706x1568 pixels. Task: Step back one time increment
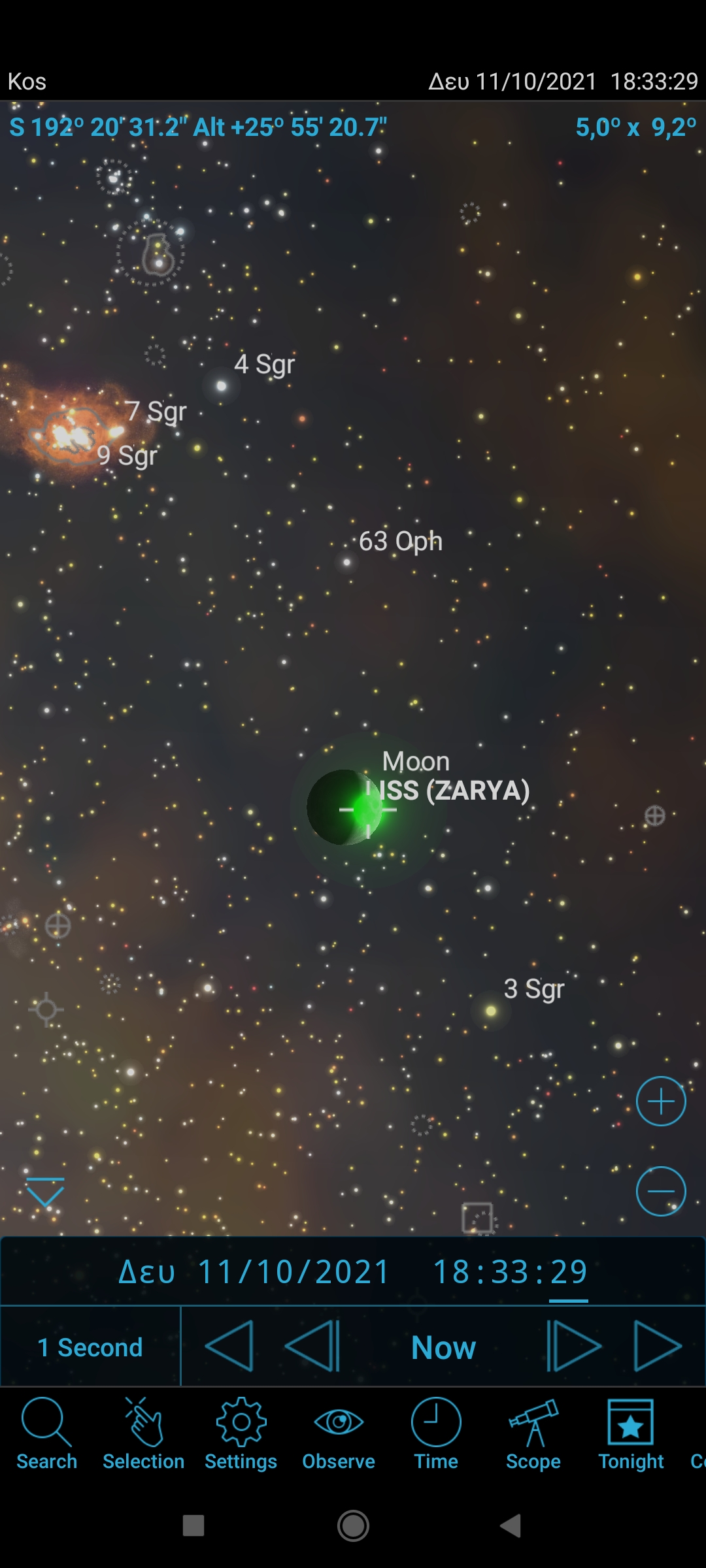[x=312, y=1346]
